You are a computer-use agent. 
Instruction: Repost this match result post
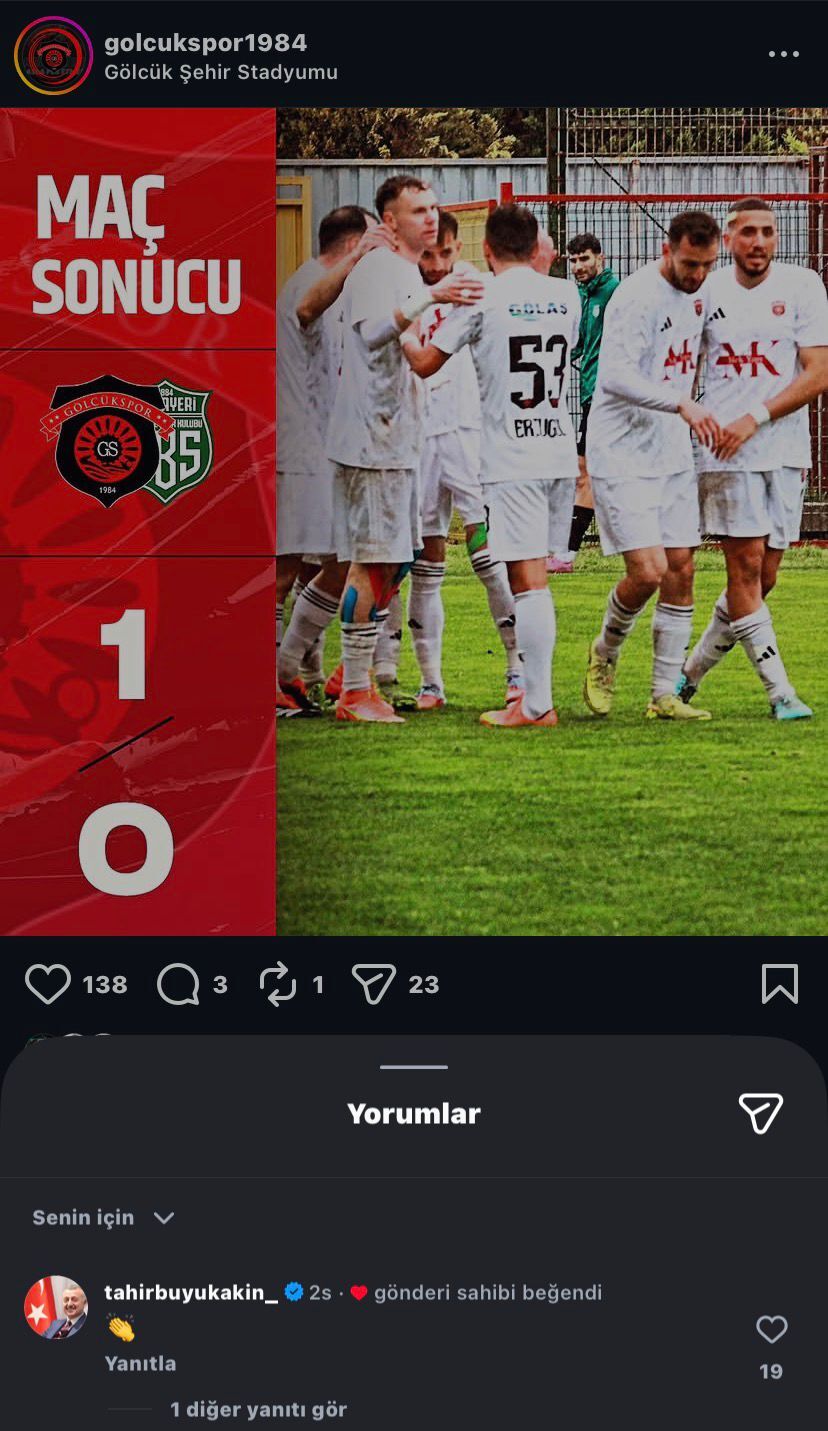coord(278,984)
